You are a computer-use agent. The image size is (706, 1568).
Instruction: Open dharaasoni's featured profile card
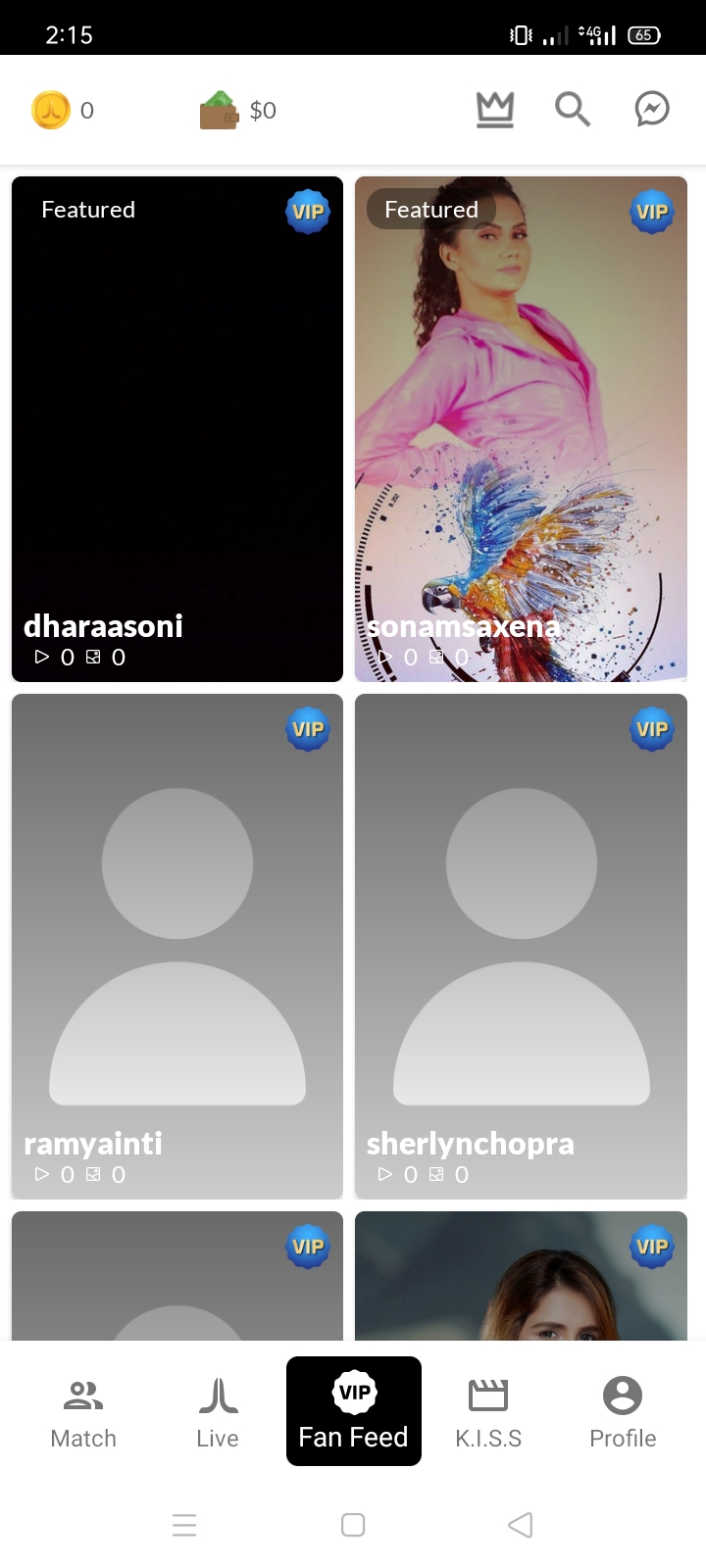point(177,429)
